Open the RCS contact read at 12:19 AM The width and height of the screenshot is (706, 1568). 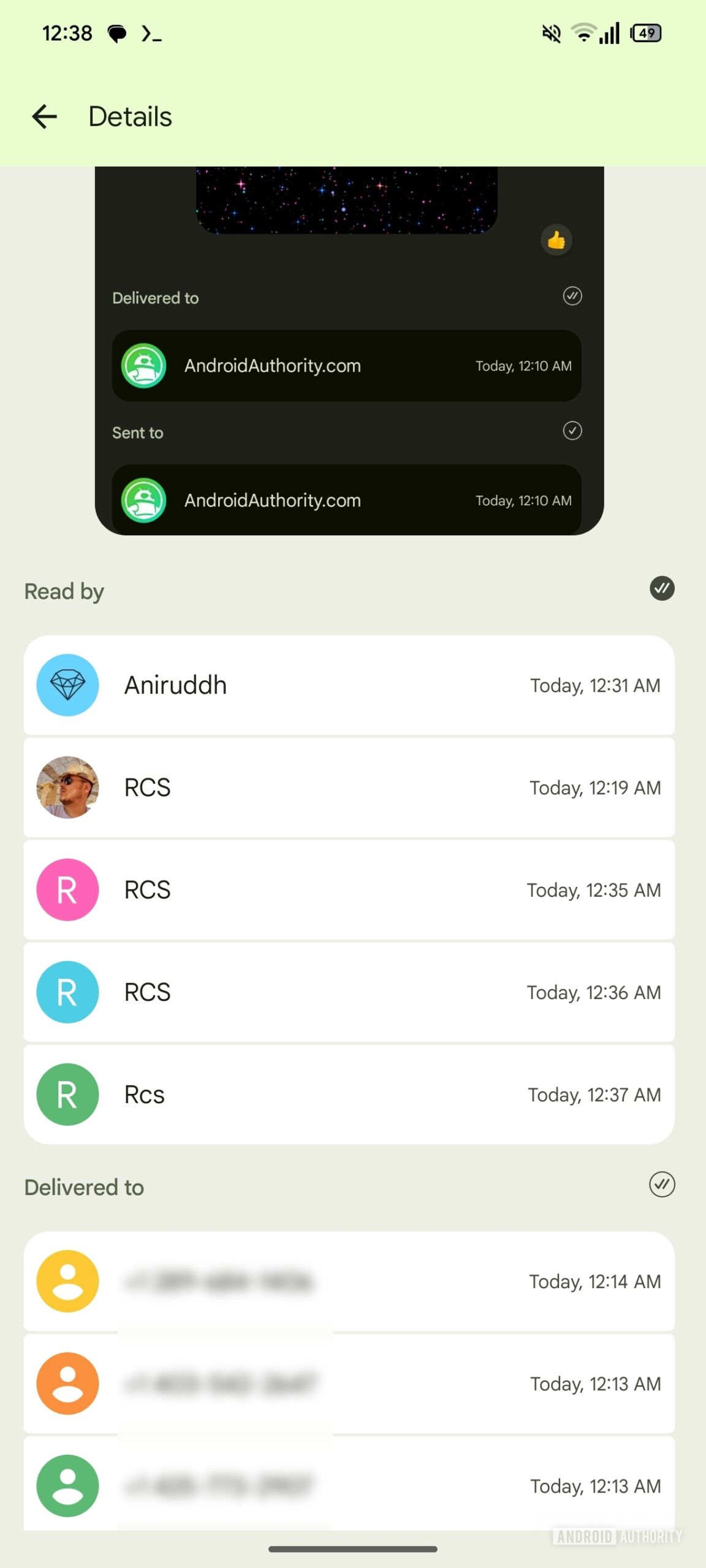click(349, 787)
